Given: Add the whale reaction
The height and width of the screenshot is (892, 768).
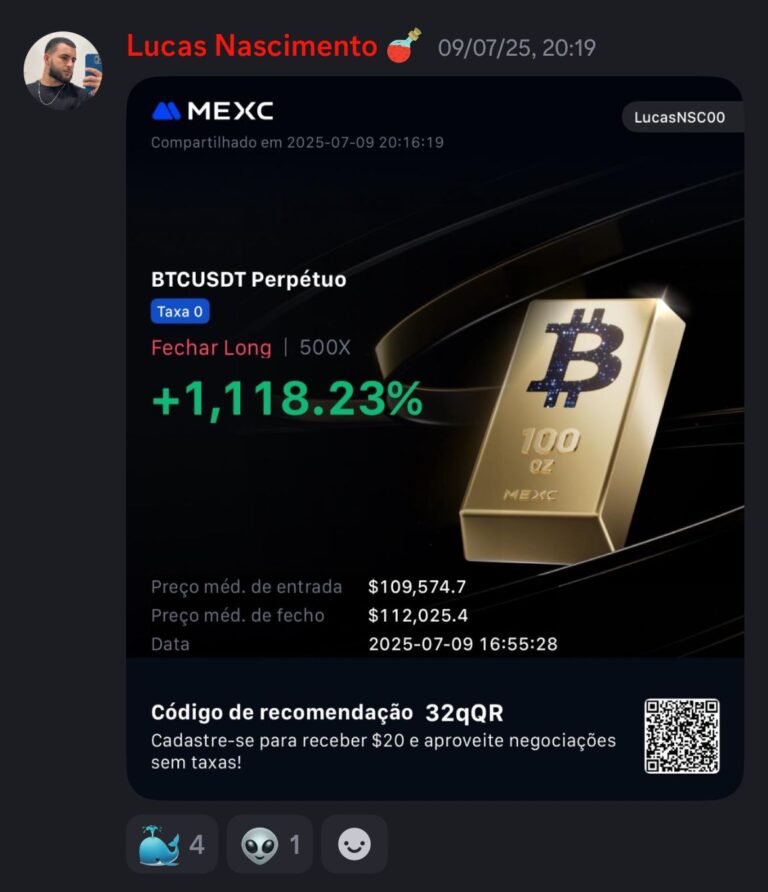Looking at the screenshot, I should point(172,845).
